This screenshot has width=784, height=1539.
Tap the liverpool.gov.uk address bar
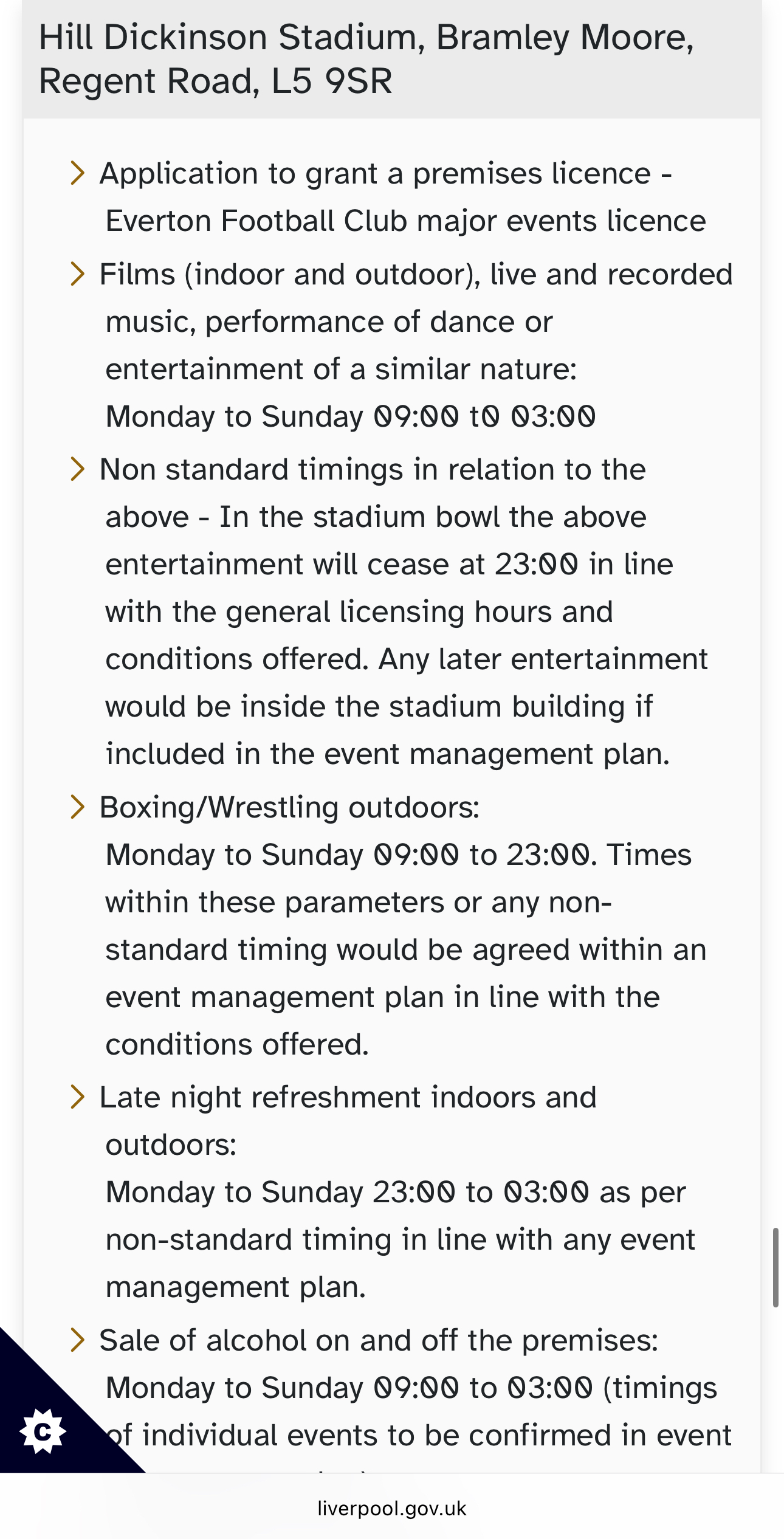click(x=392, y=1509)
